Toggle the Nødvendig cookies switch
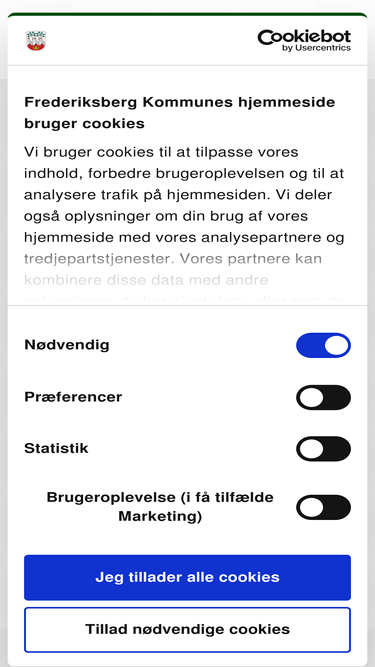 click(x=323, y=345)
